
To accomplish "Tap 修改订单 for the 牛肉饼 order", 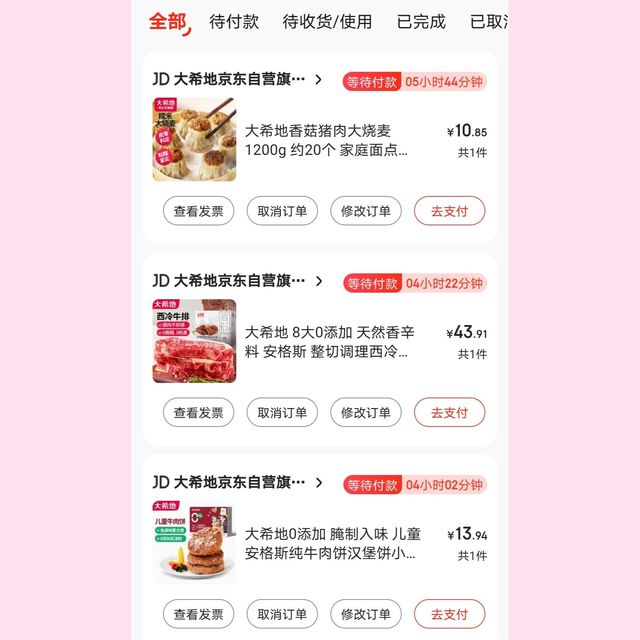I will click(x=366, y=614).
